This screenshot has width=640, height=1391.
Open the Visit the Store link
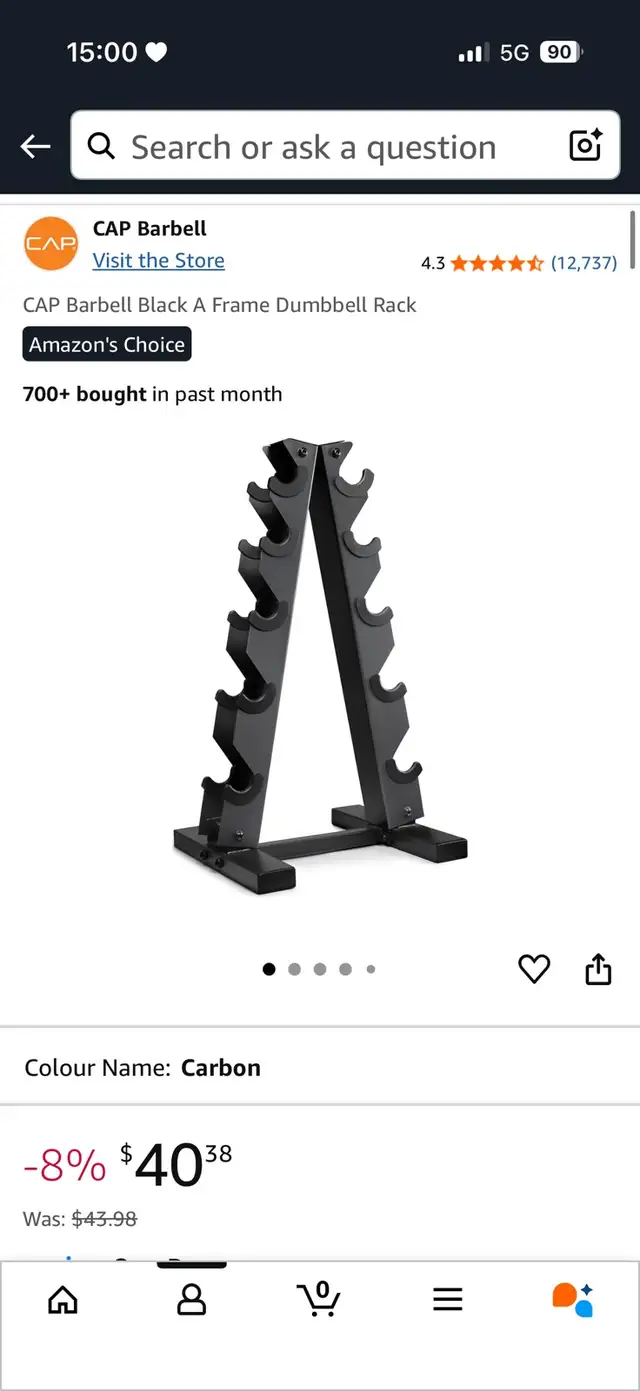tap(158, 260)
